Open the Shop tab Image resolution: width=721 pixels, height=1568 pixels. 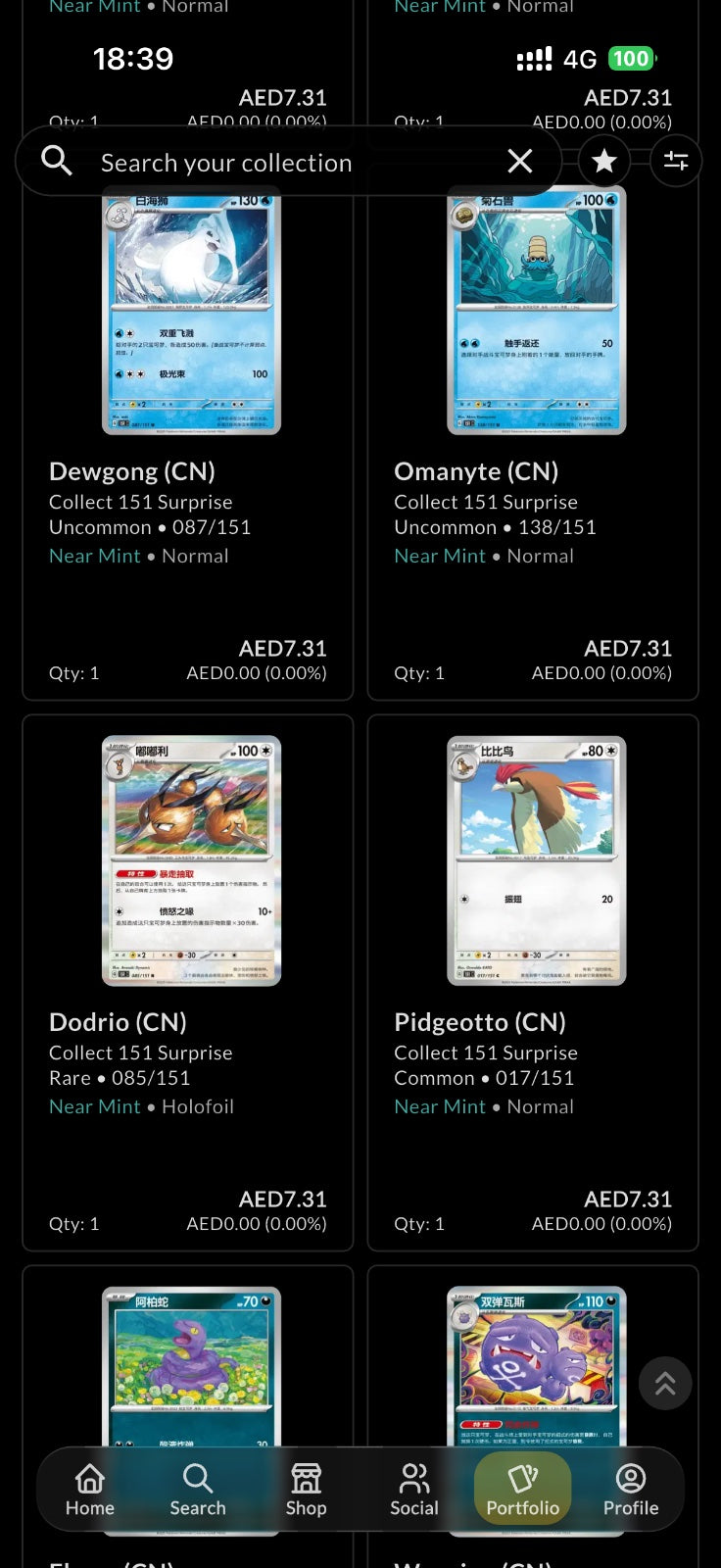pos(306,1490)
